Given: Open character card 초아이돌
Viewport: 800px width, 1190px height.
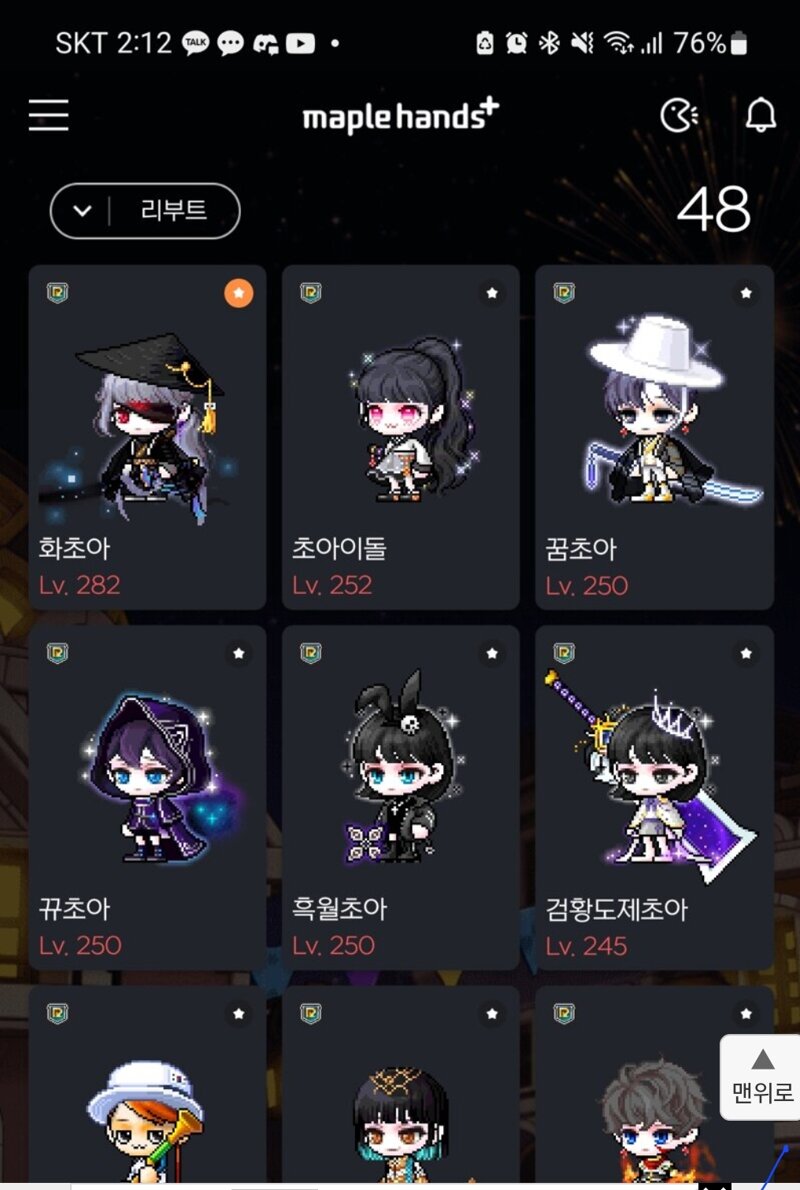Looking at the screenshot, I should [400, 437].
